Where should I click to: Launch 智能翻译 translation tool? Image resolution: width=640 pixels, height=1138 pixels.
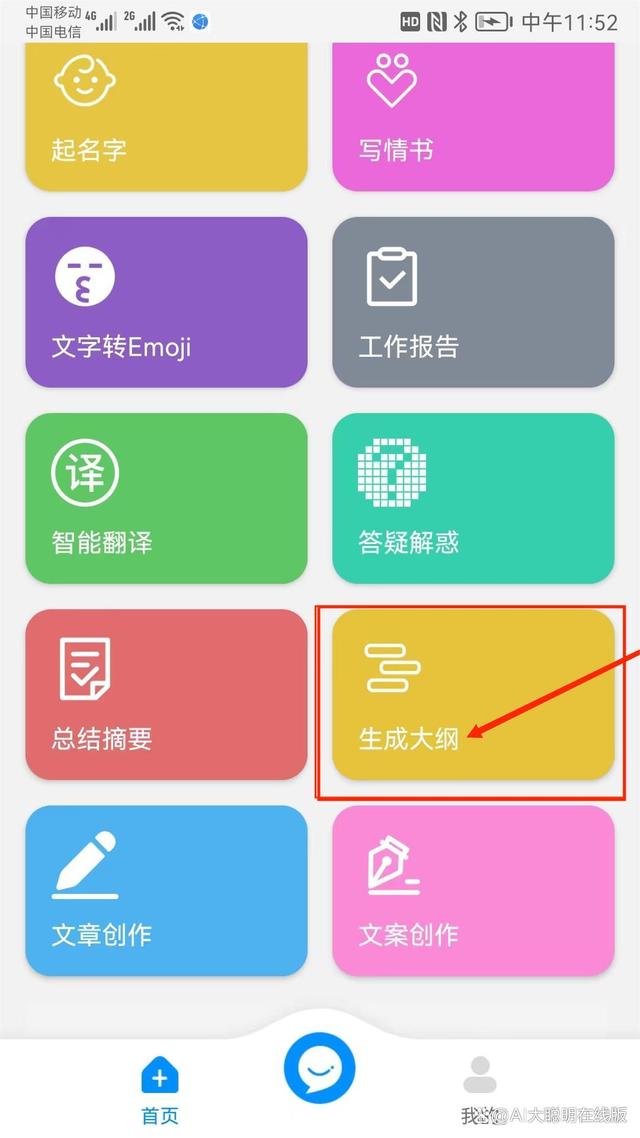pyautogui.click(x=166, y=498)
